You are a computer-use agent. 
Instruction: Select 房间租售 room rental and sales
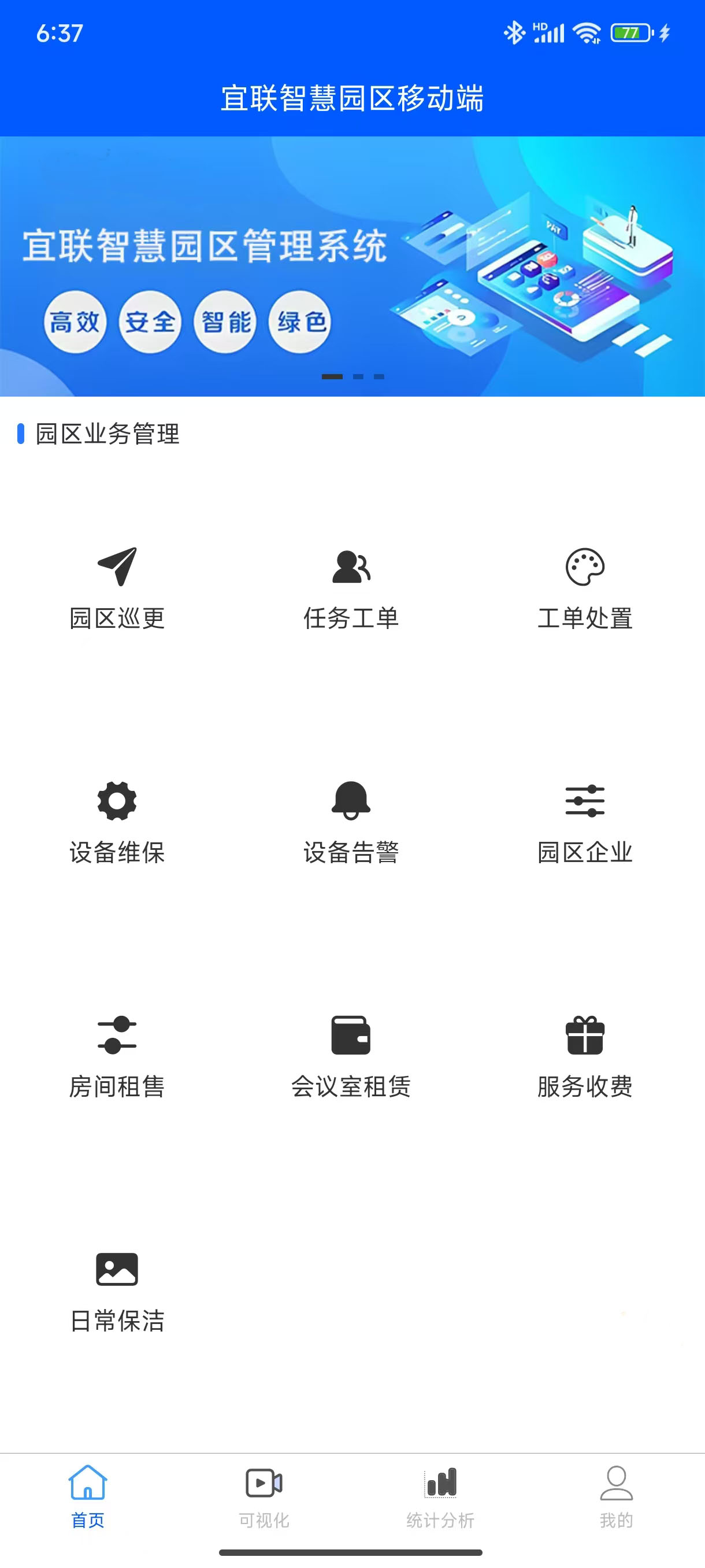click(117, 1056)
